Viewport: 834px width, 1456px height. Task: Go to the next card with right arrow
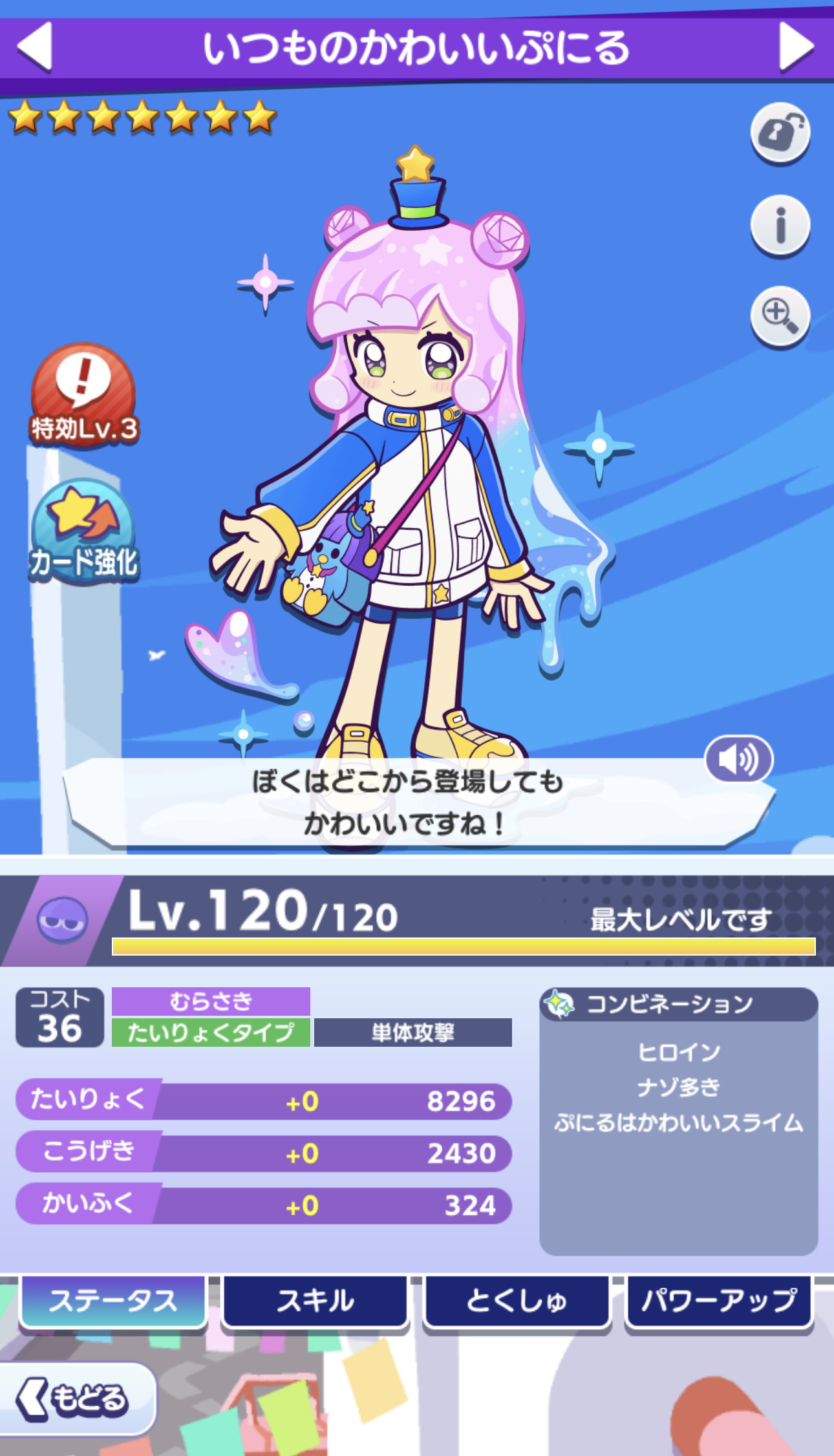click(797, 47)
